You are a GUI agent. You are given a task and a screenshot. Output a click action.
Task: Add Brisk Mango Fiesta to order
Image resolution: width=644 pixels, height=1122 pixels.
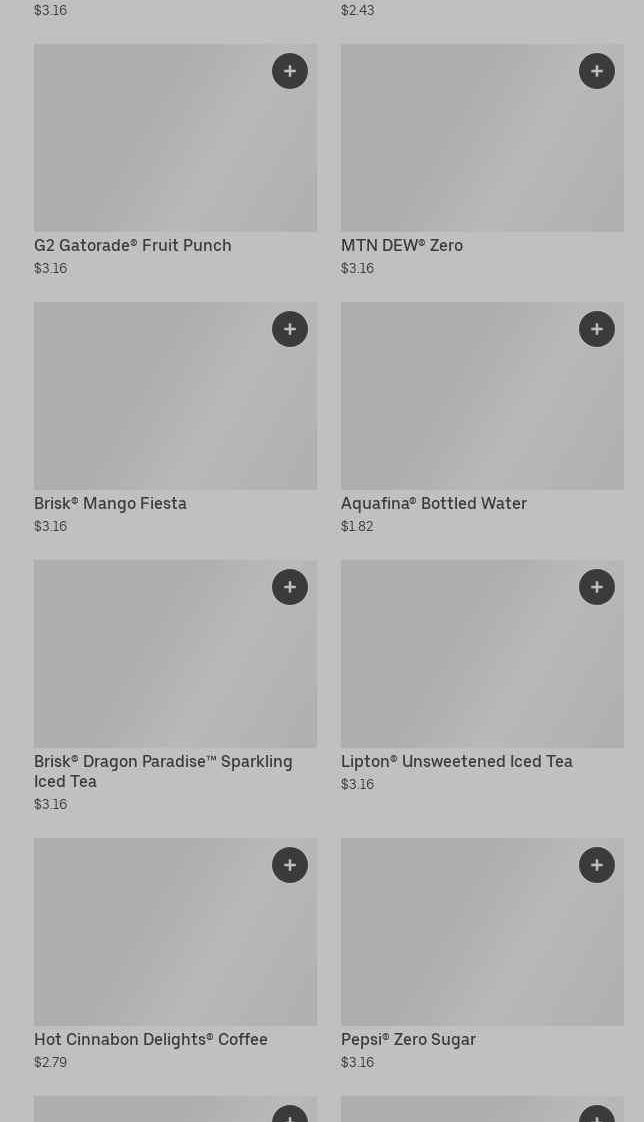(x=290, y=329)
